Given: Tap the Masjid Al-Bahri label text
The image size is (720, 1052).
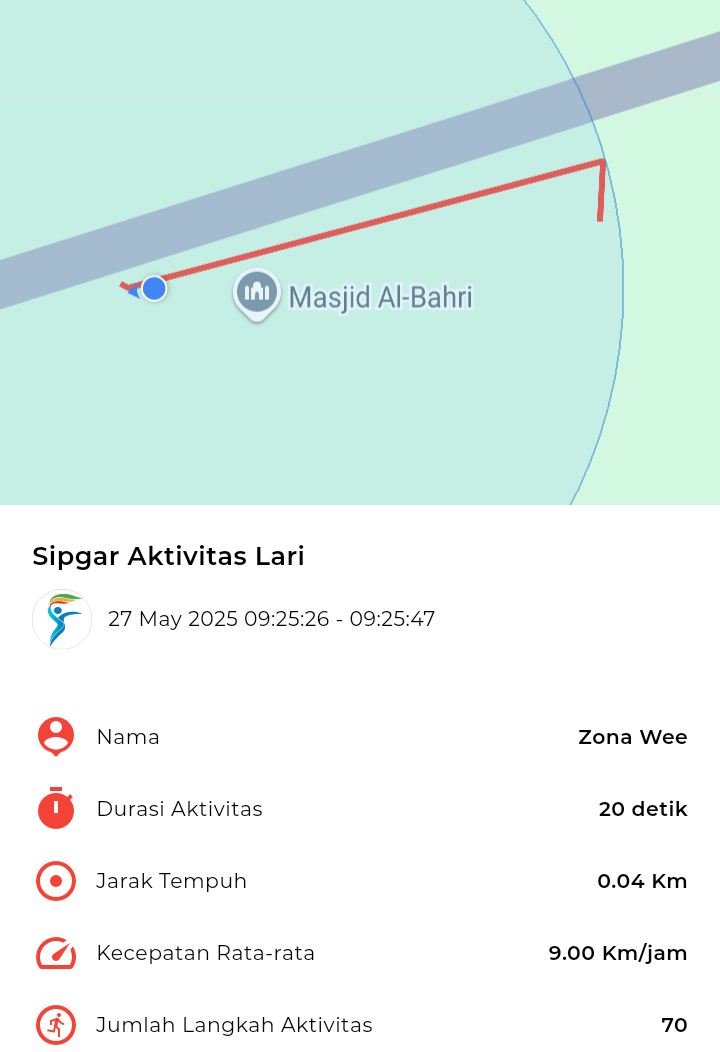Looking at the screenshot, I should [x=382, y=296].
